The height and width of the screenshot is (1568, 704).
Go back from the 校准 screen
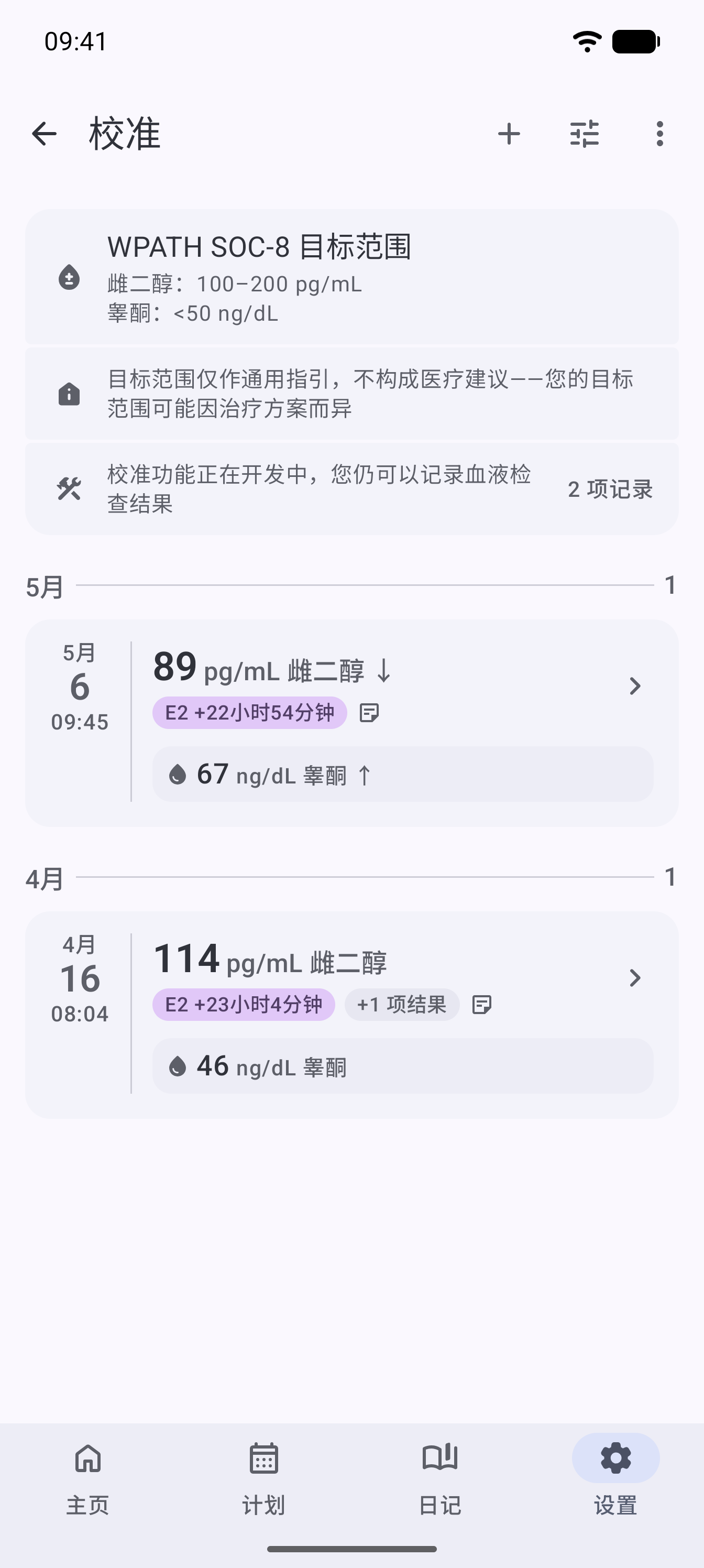point(45,134)
